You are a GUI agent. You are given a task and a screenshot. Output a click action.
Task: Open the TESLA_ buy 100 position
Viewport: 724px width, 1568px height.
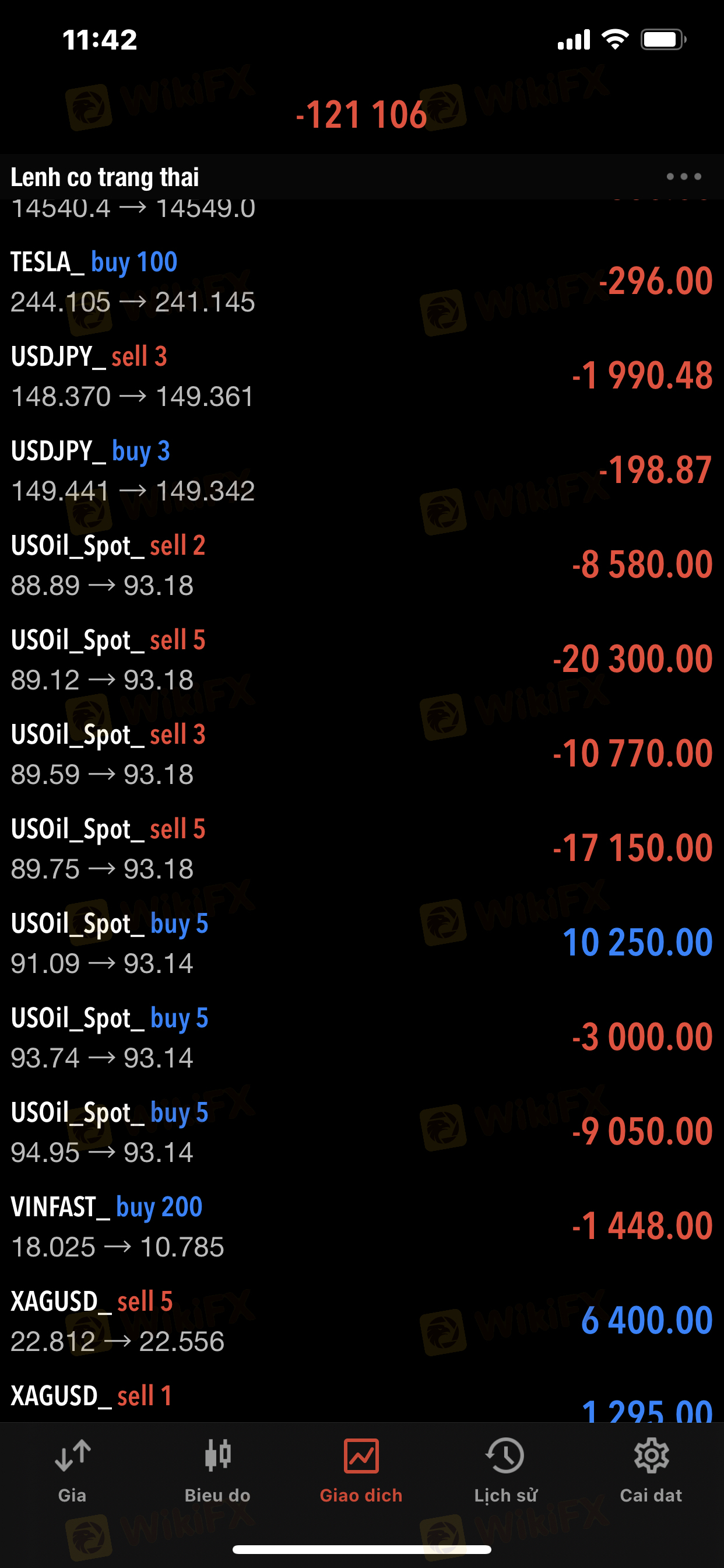click(362, 282)
